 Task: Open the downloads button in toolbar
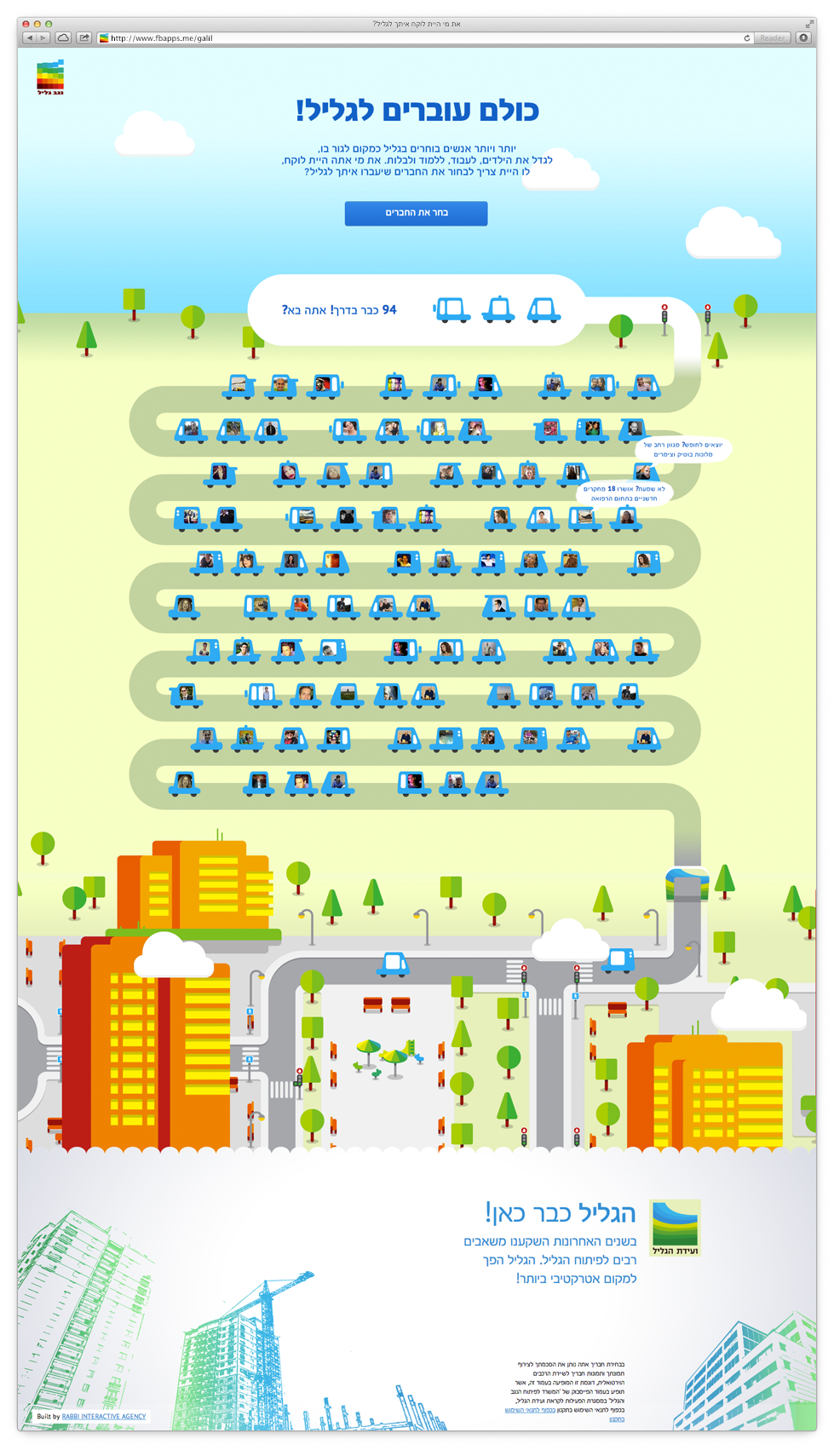pos(803,37)
